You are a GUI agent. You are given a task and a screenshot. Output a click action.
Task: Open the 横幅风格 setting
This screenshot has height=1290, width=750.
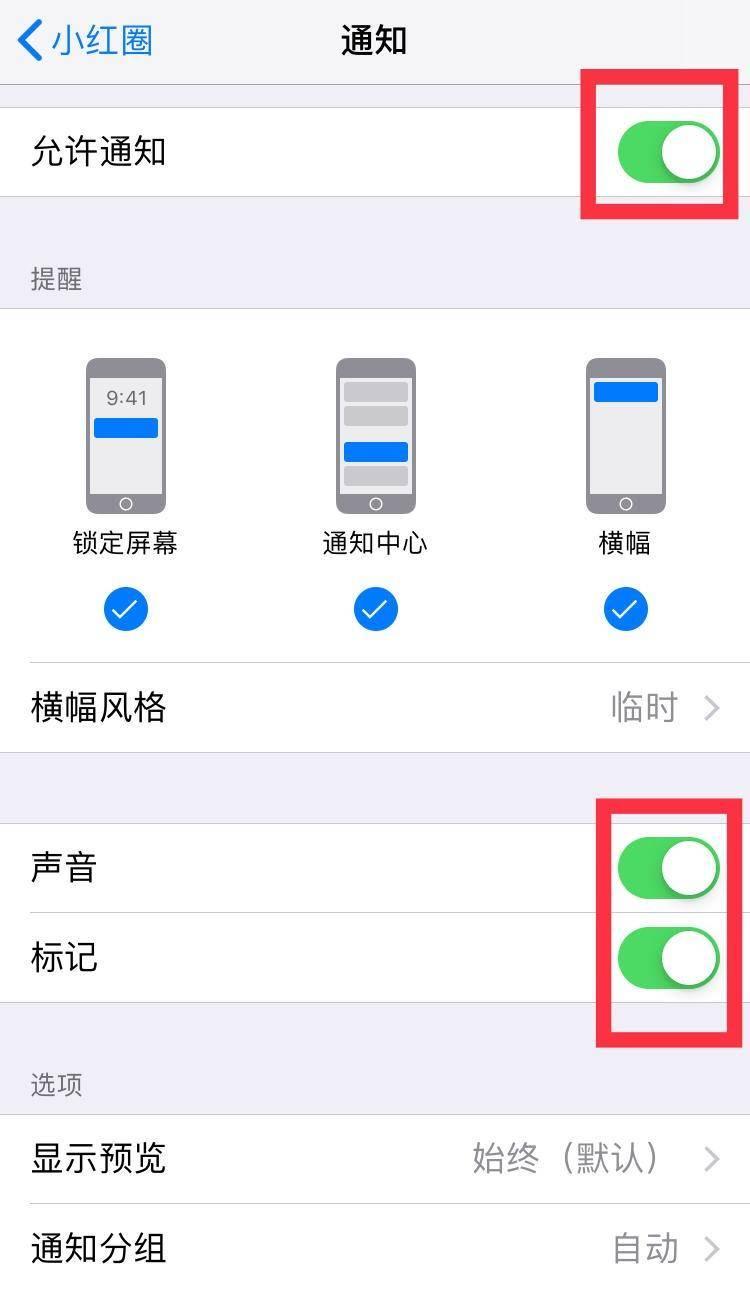coord(375,708)
